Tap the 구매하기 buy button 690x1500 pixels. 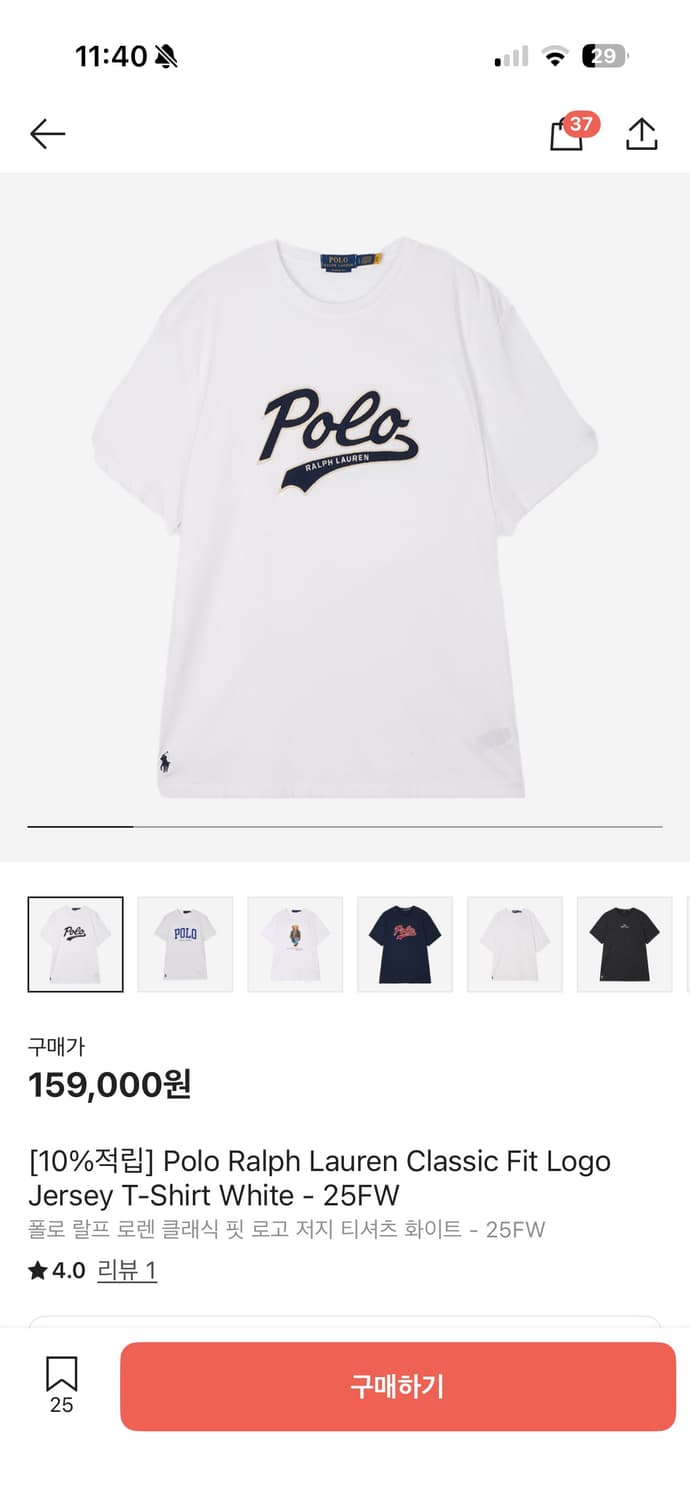click(398, 1386)
